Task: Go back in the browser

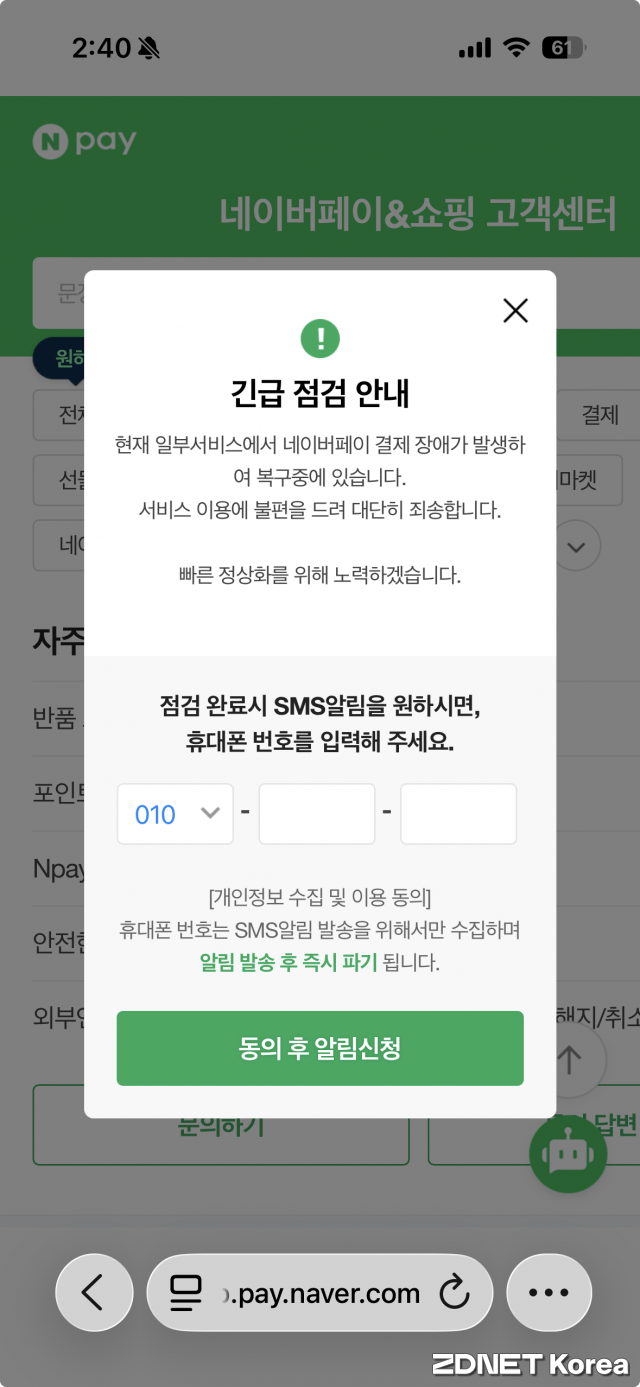Action: 94,1293
